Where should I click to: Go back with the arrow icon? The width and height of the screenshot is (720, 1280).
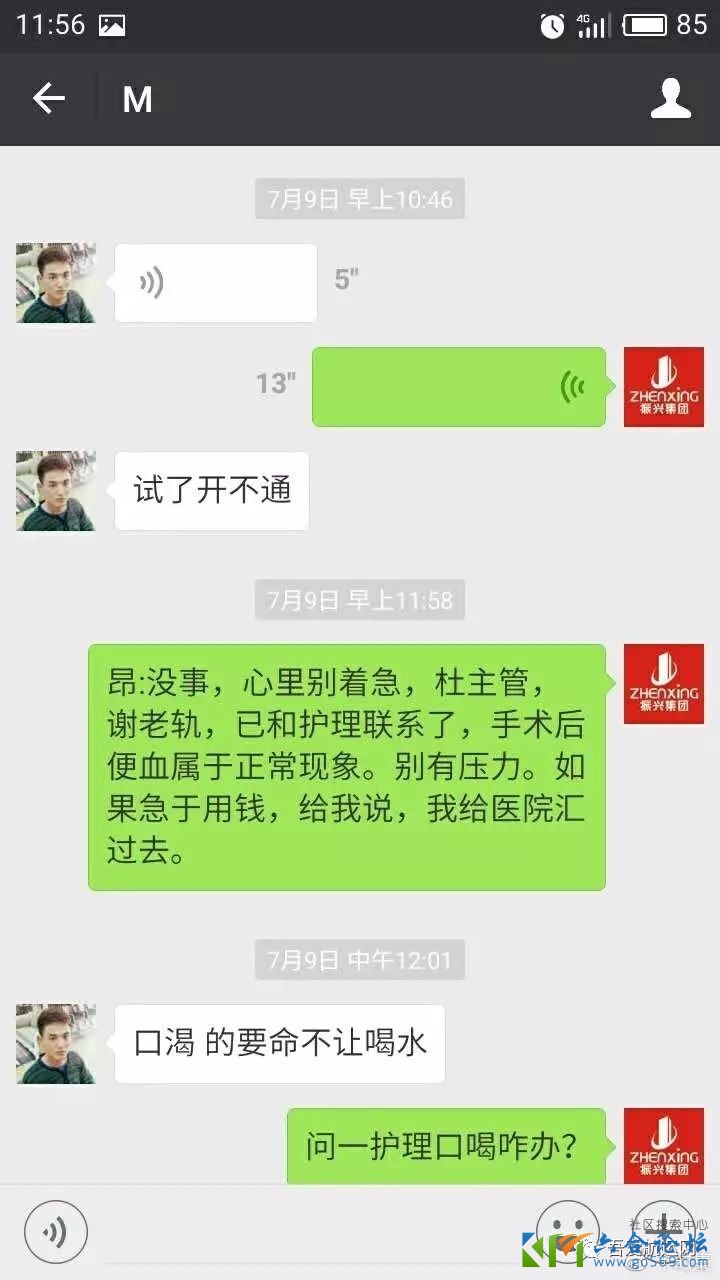click(48, 98)
